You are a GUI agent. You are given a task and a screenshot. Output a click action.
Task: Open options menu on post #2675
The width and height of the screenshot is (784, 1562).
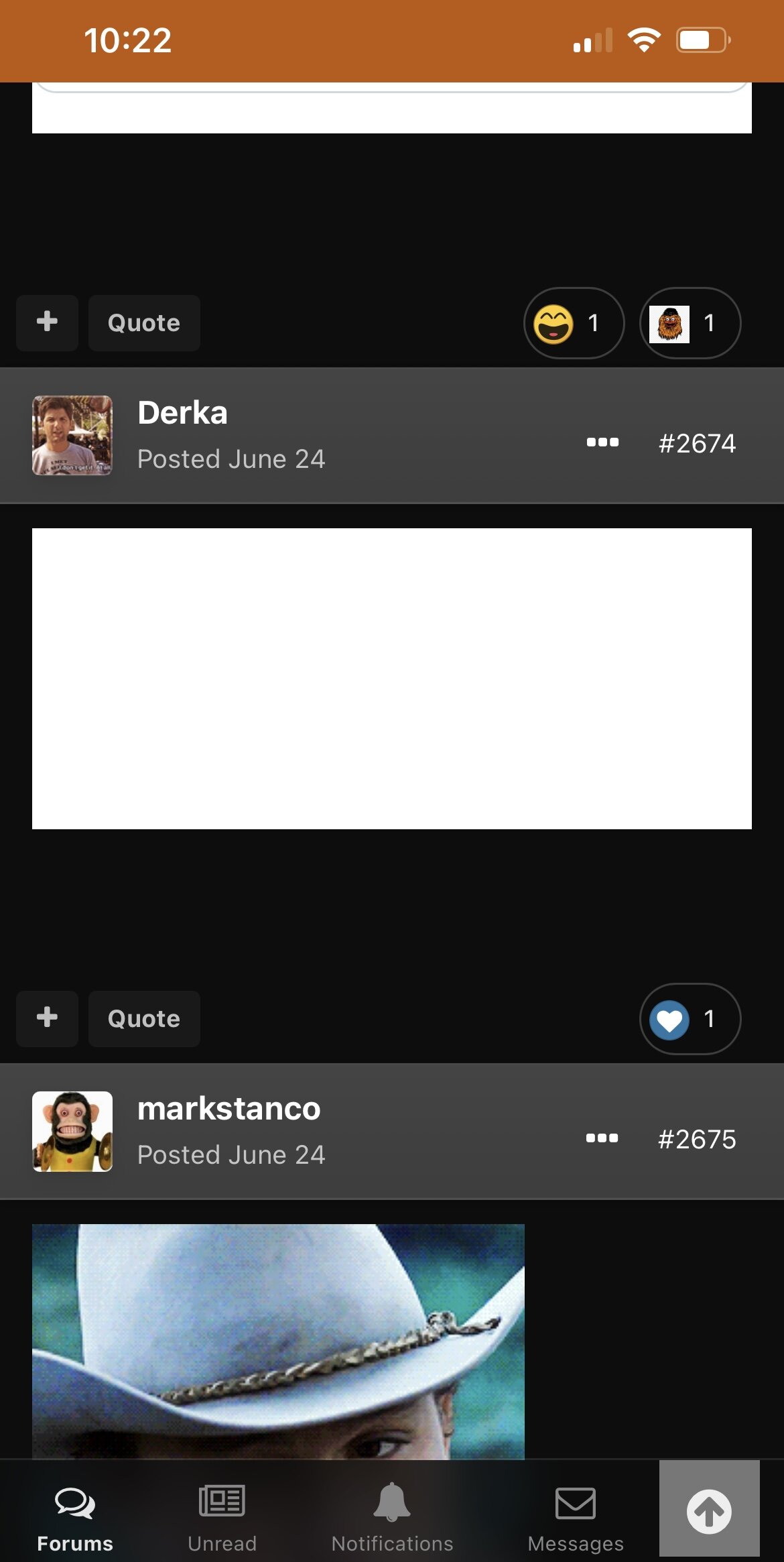click(602, 1138)
